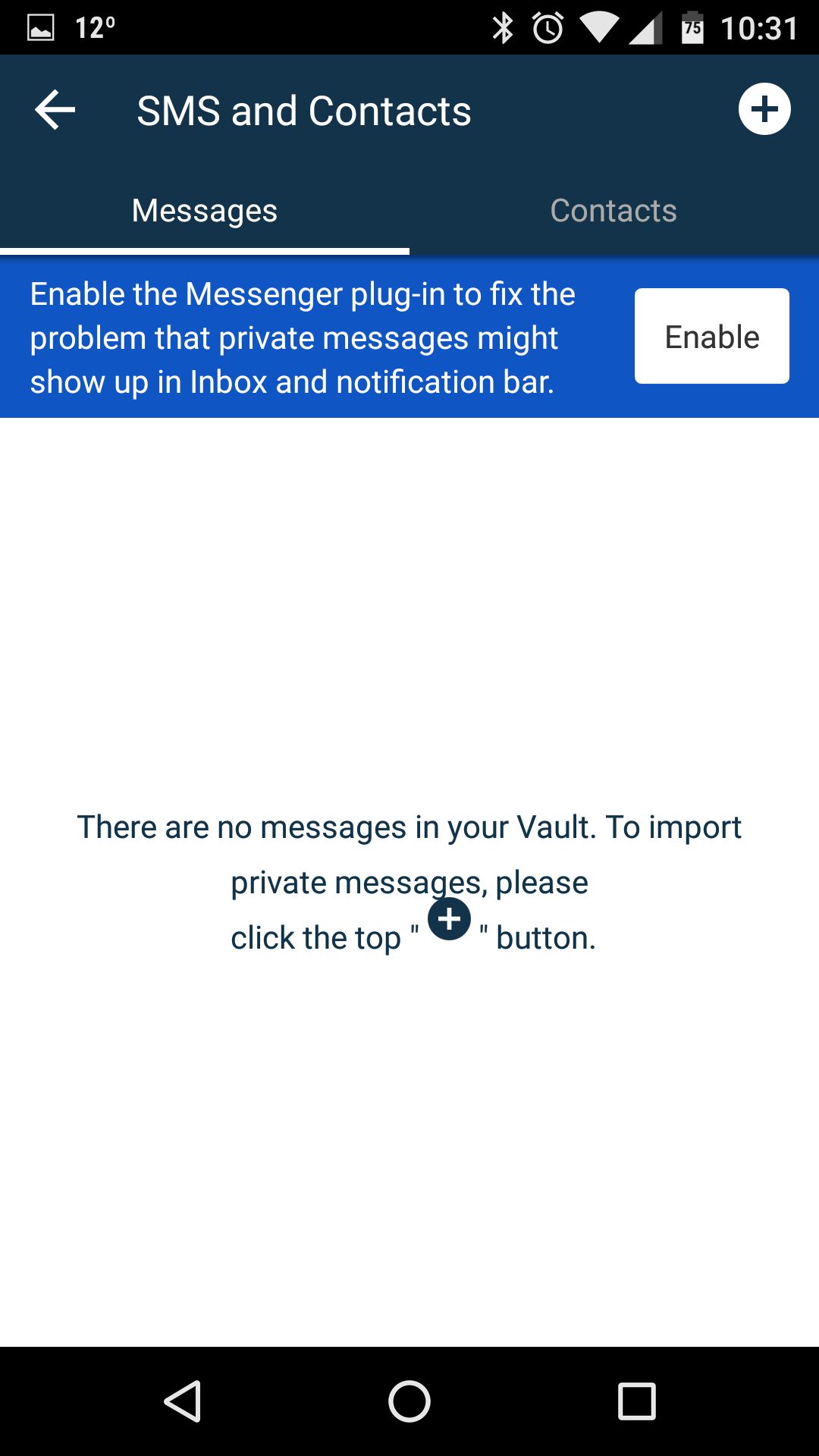Open recent apps from navigation bar
Screen dimensions: 819x1456
(637, 1401)
